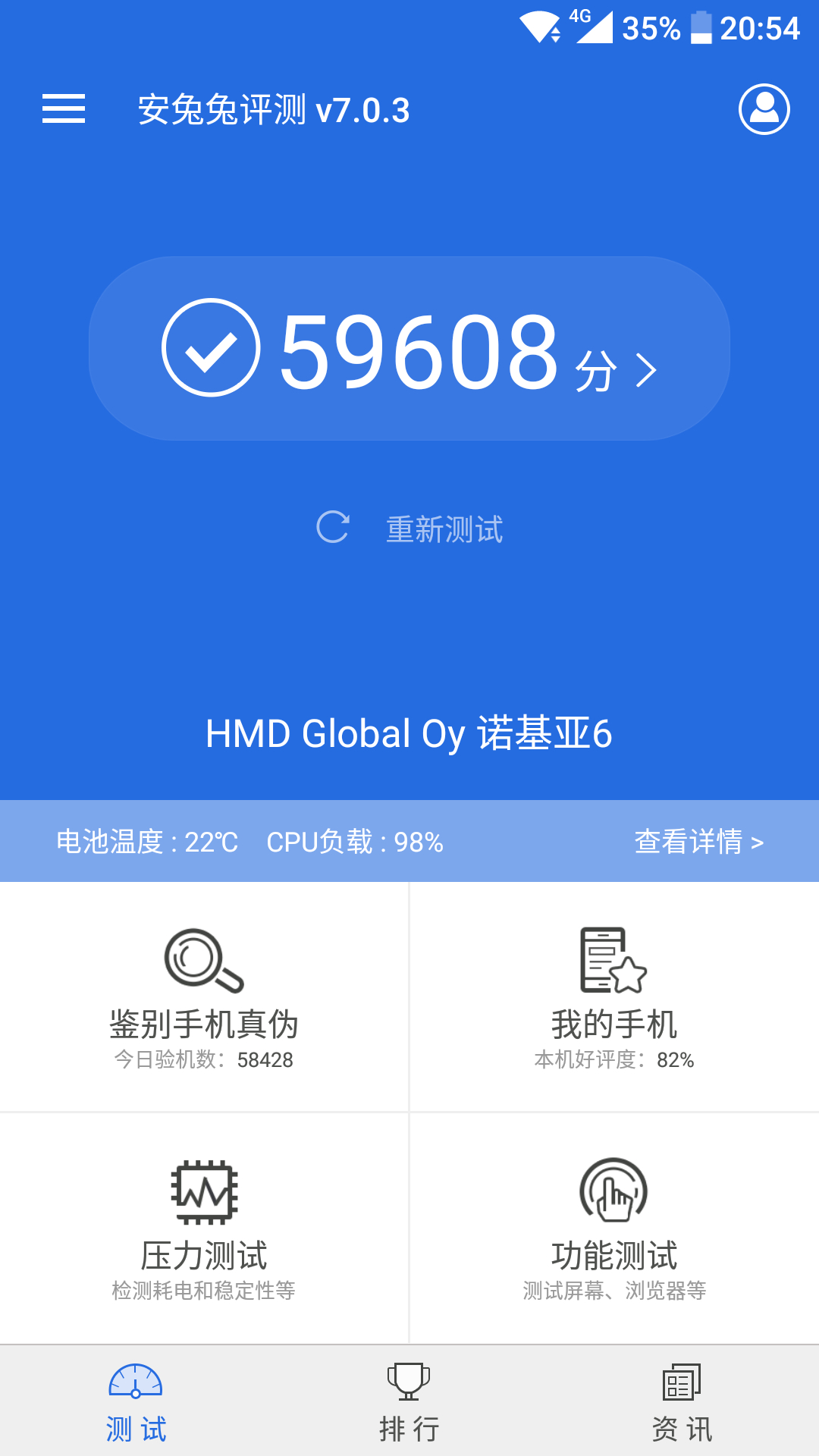
Task: Open 鉴别手机真伪 verification tile
Action: point(204,996)
